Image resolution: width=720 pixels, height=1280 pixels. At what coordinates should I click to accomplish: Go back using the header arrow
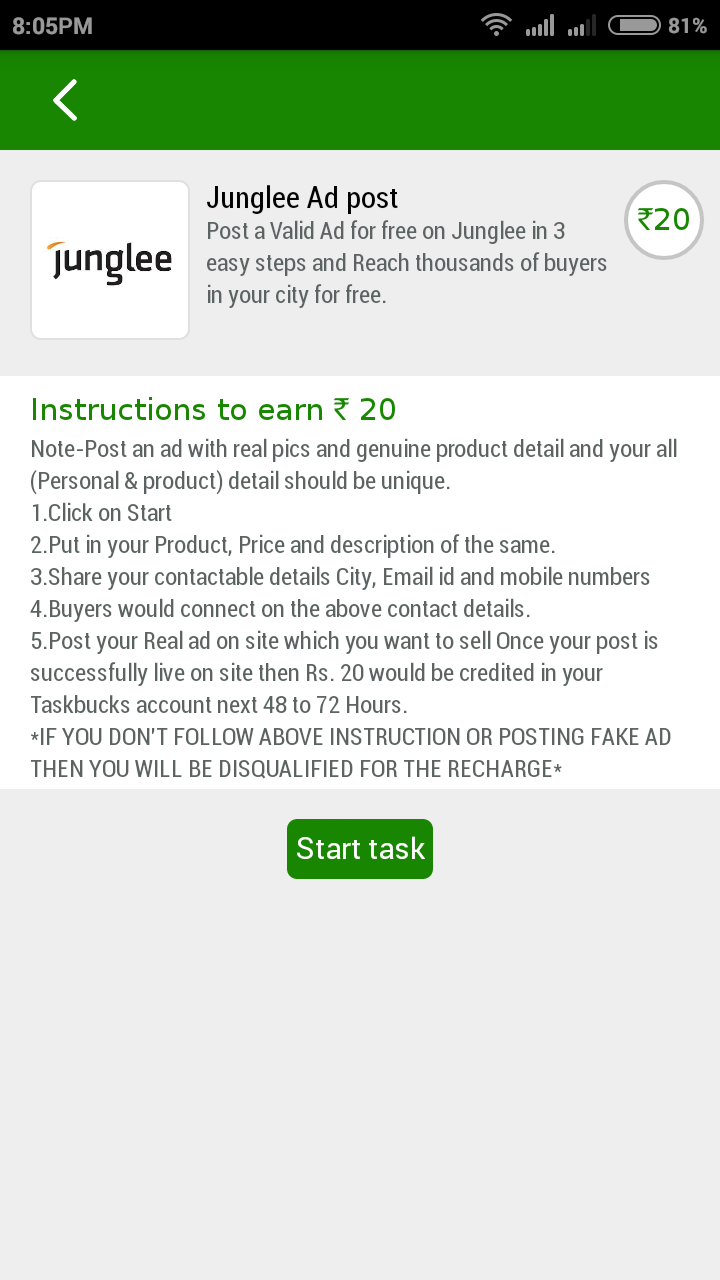pyautogui.click(x=65, y=100)
